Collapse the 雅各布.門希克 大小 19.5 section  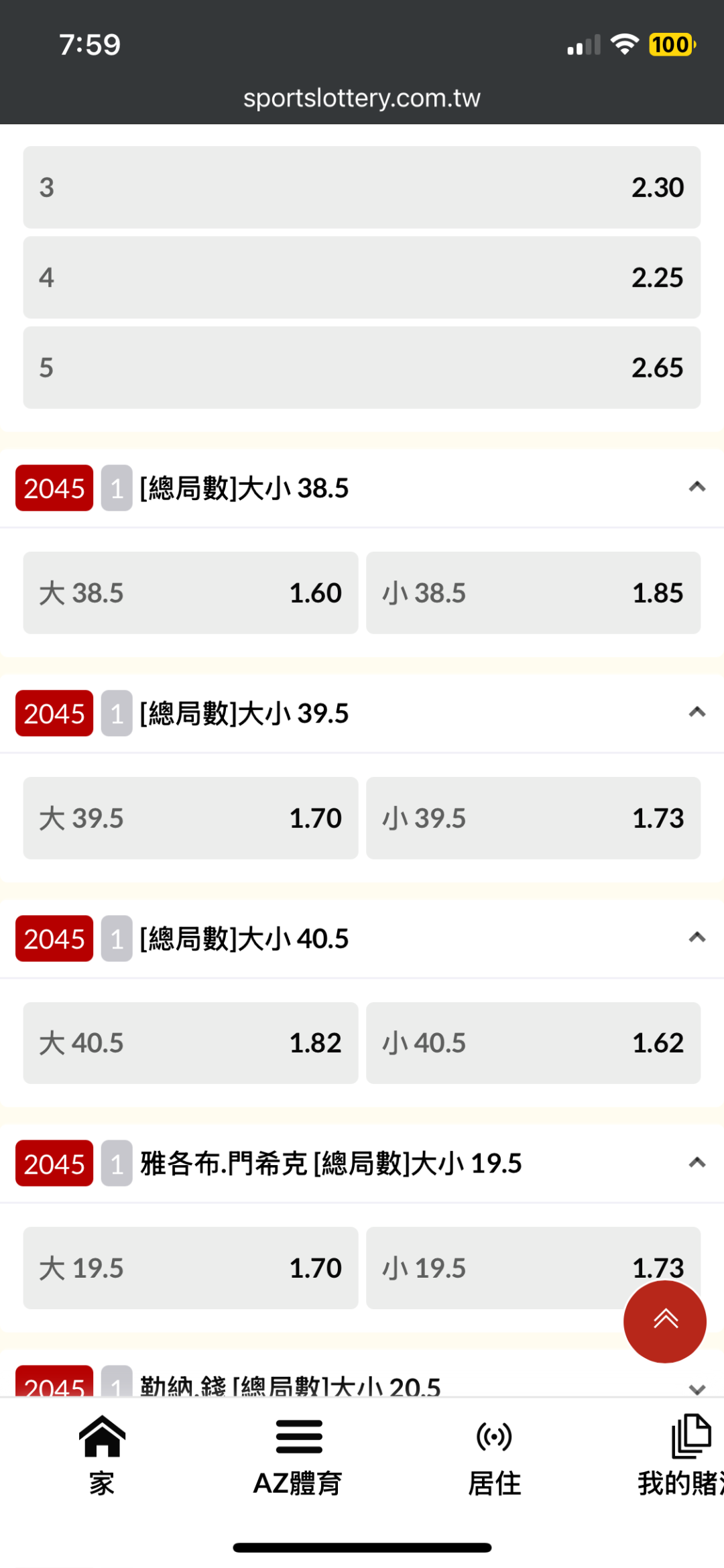coord(697,1163)
